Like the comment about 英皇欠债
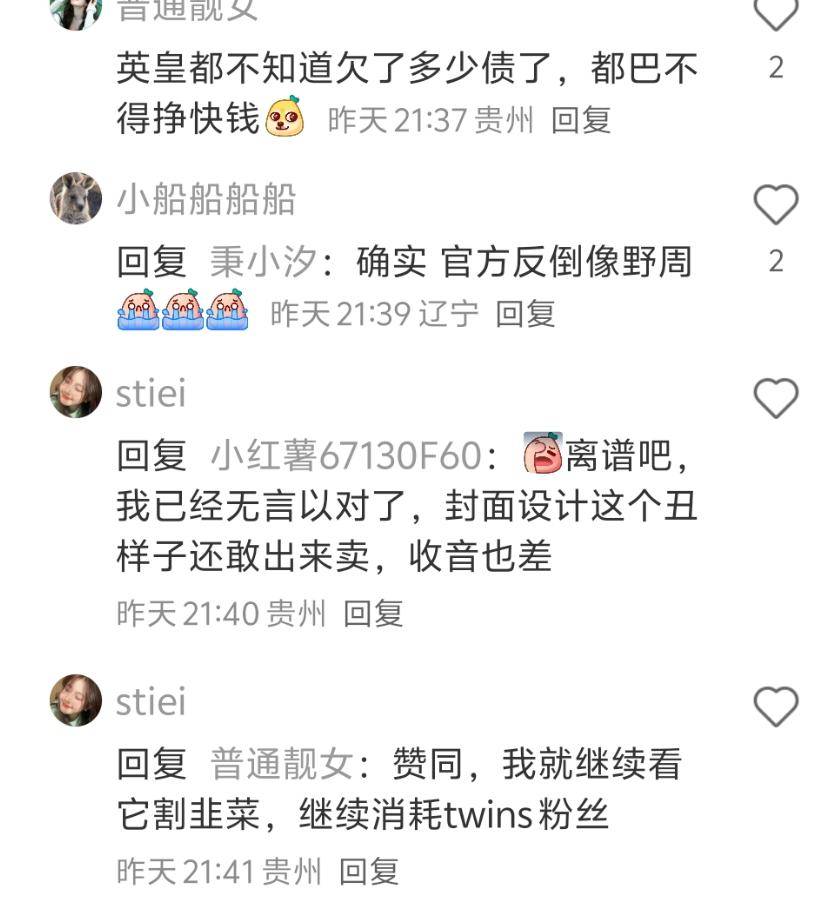Viewport: 836px width, 899px height. point(775,14)
